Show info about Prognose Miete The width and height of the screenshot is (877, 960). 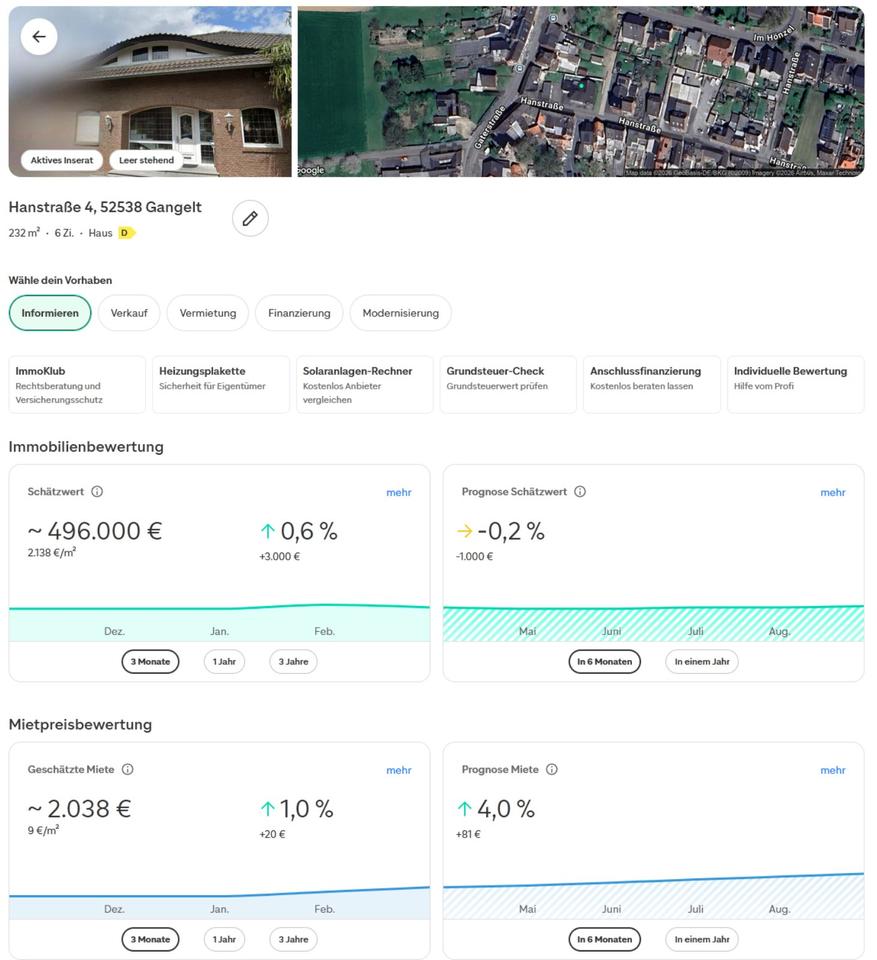point(552,770)
